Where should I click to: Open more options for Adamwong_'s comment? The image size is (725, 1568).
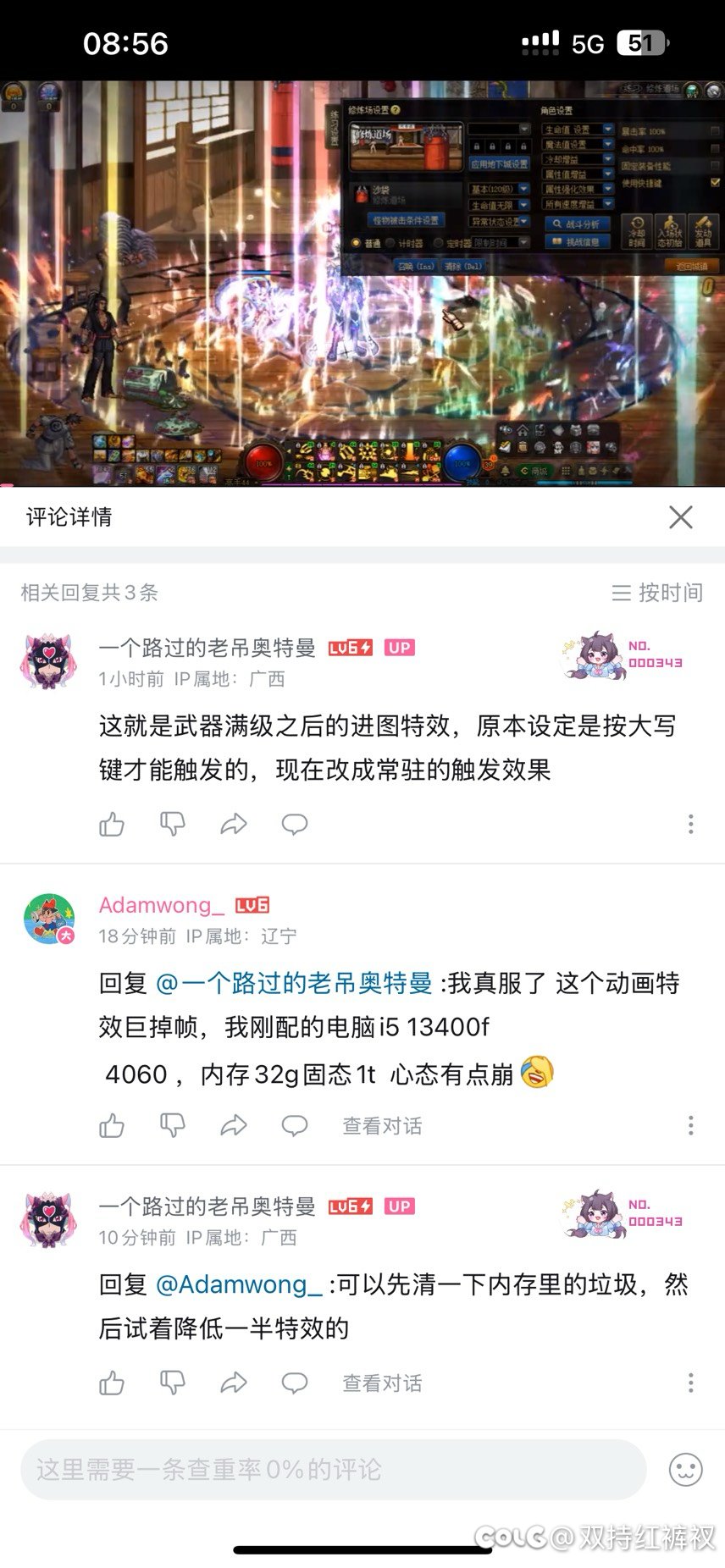click(x=690, y=1125)
